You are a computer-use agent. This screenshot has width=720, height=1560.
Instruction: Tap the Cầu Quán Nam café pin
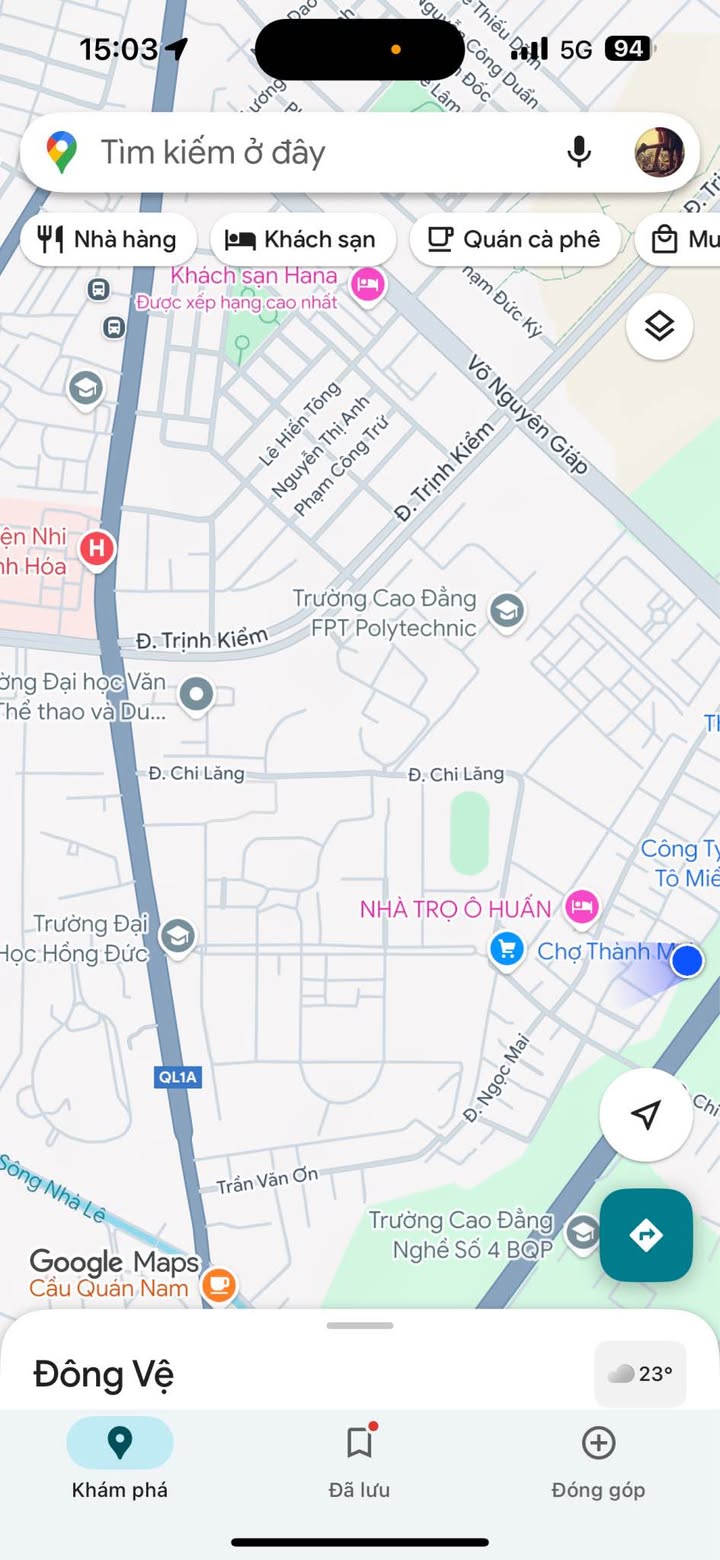[x=218, y=1284]
